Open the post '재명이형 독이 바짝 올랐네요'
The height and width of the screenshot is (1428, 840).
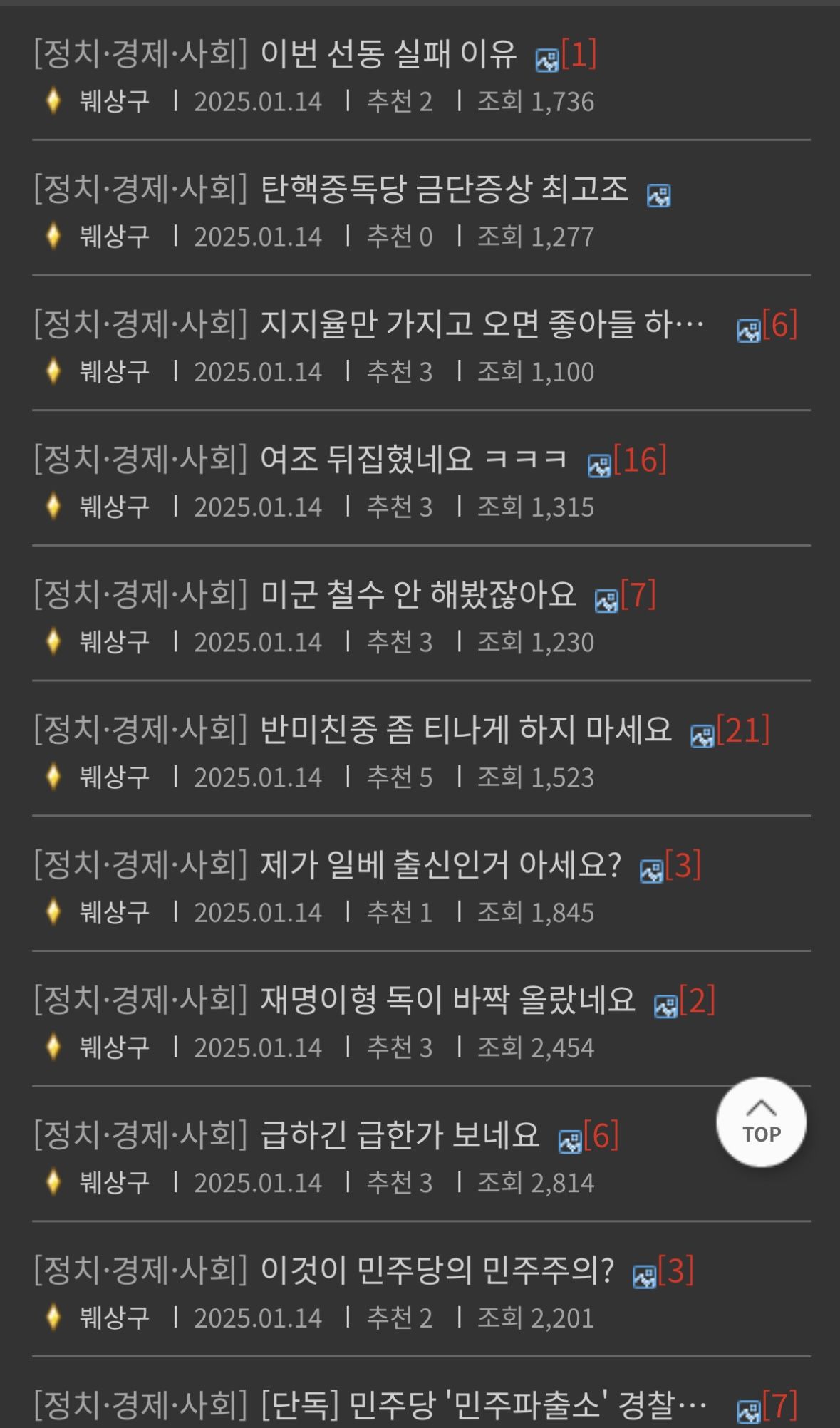(x=447, y=1000)
